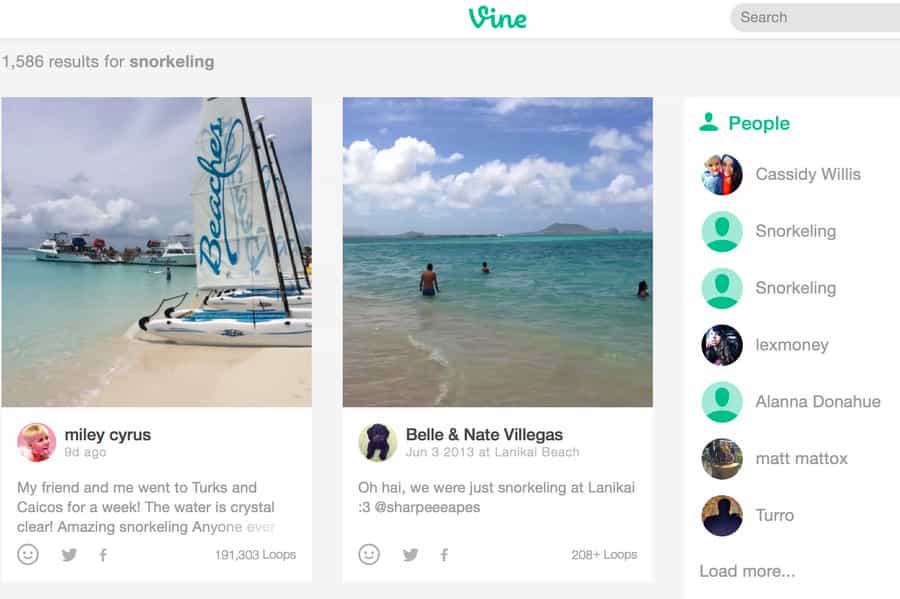Choose Turro in the People list
Image resolution: width=900 pixels, height=599 pixels.
(x=774, y=516)
